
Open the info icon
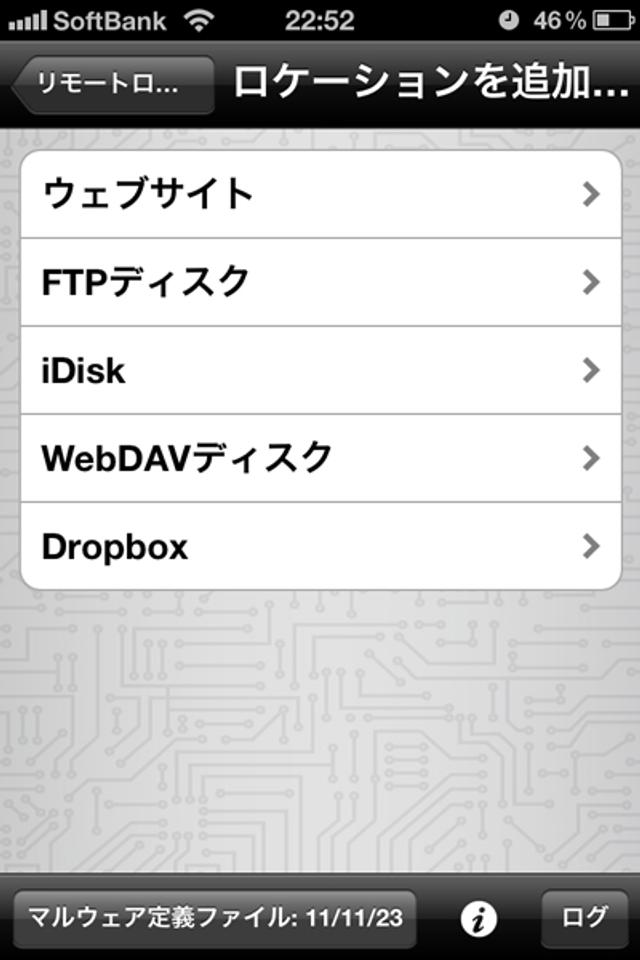click(479, 918)
